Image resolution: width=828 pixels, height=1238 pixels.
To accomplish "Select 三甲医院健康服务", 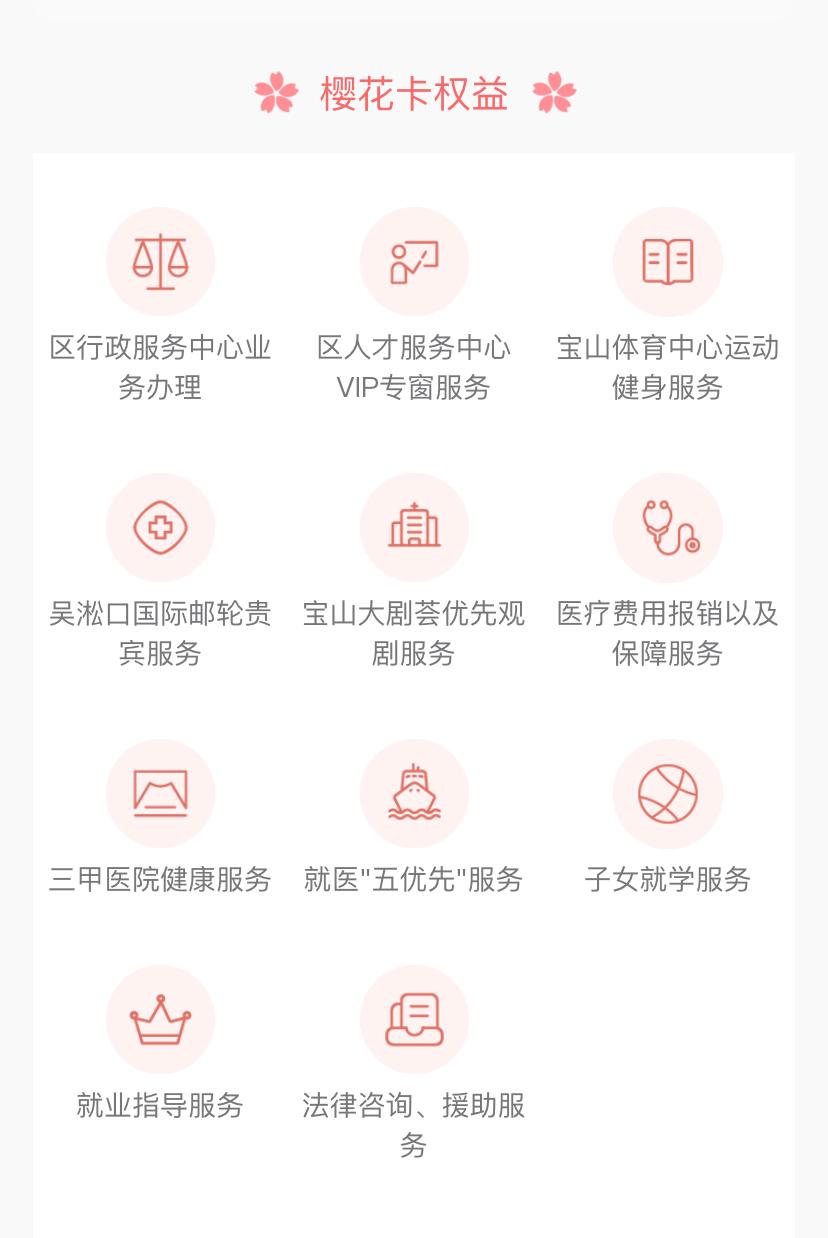I will pyautogui.click(x=160, y=794).
